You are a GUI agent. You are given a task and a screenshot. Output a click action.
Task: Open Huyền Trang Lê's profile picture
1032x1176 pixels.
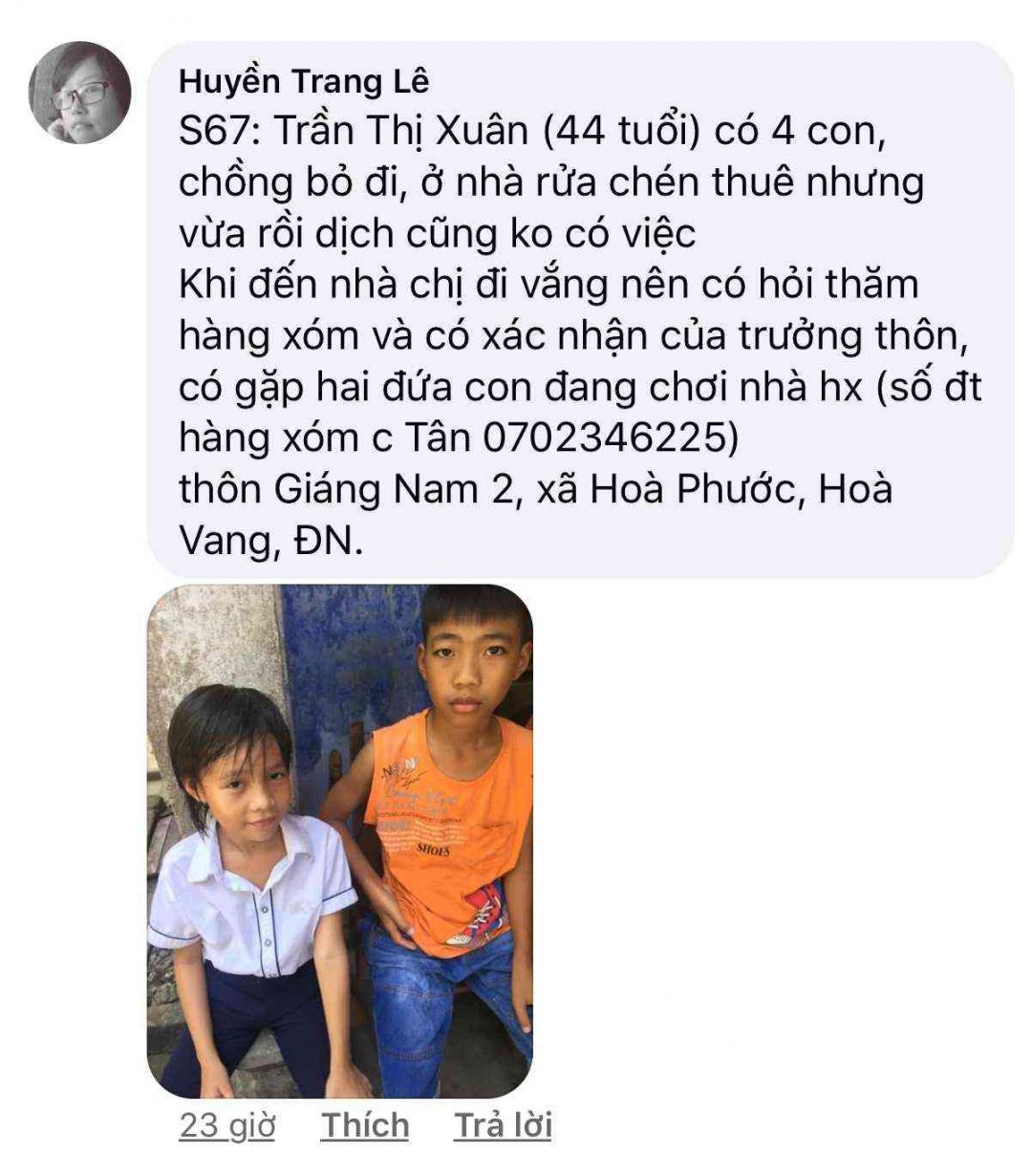(x=79, y=93)
